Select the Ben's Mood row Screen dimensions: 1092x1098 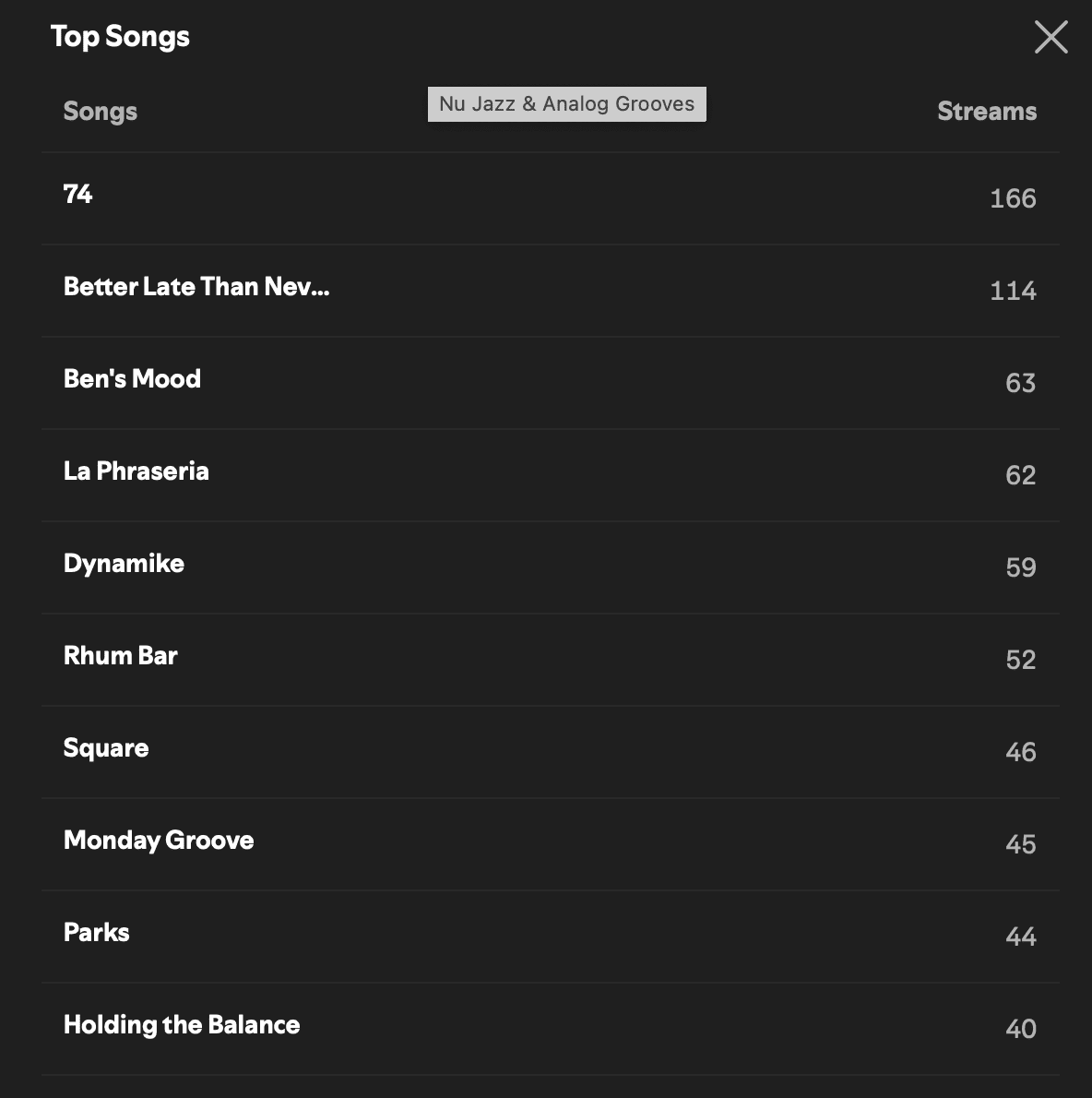(551, 382)
